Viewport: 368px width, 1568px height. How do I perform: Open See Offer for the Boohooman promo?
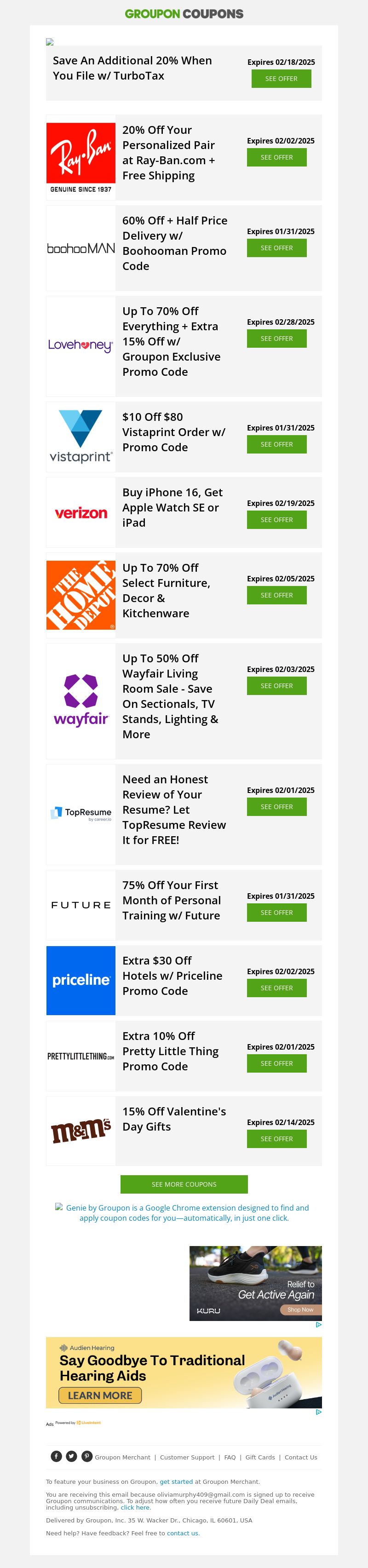pyautogui.click(x=276, y=248)
